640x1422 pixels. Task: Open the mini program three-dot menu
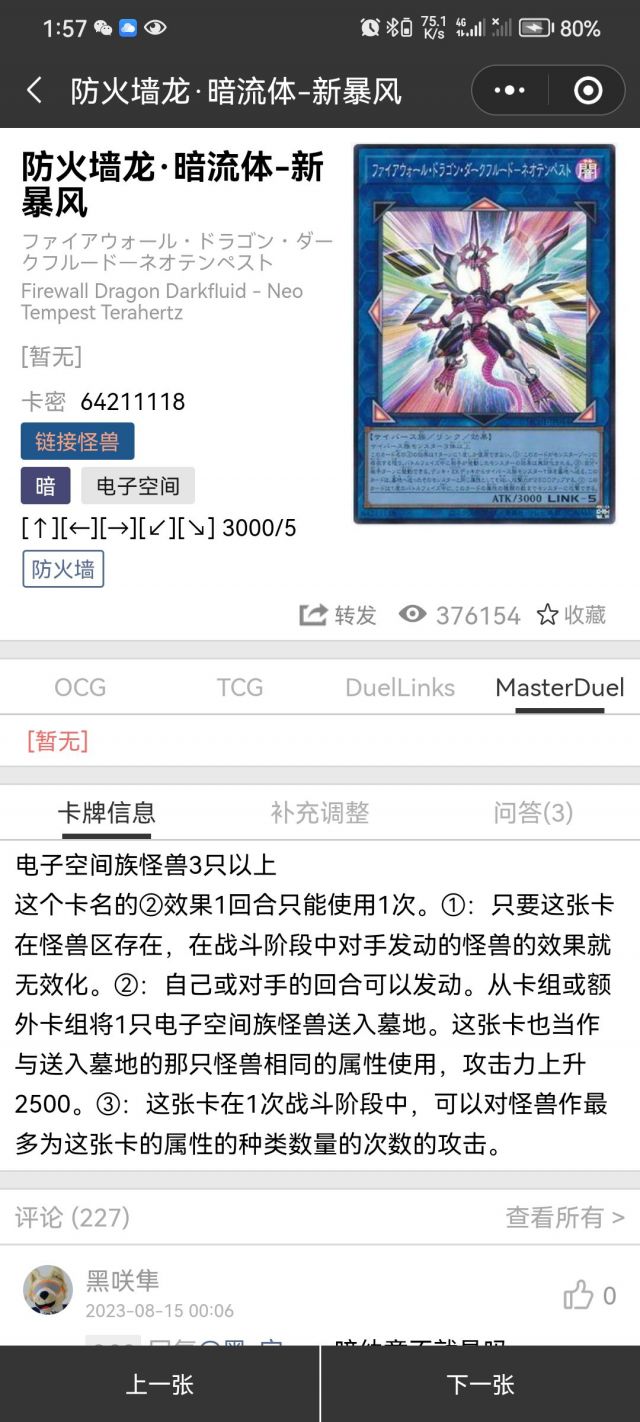[x=509, y=91]
